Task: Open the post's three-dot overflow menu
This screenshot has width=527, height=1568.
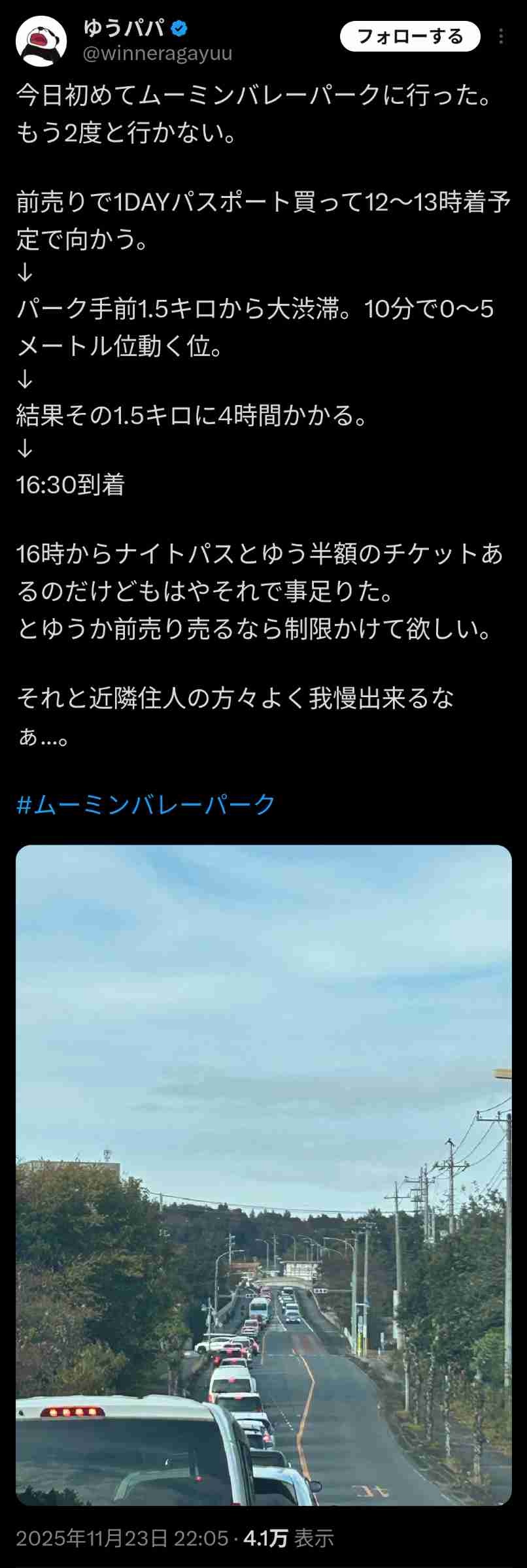Action: tap(501, 37)
